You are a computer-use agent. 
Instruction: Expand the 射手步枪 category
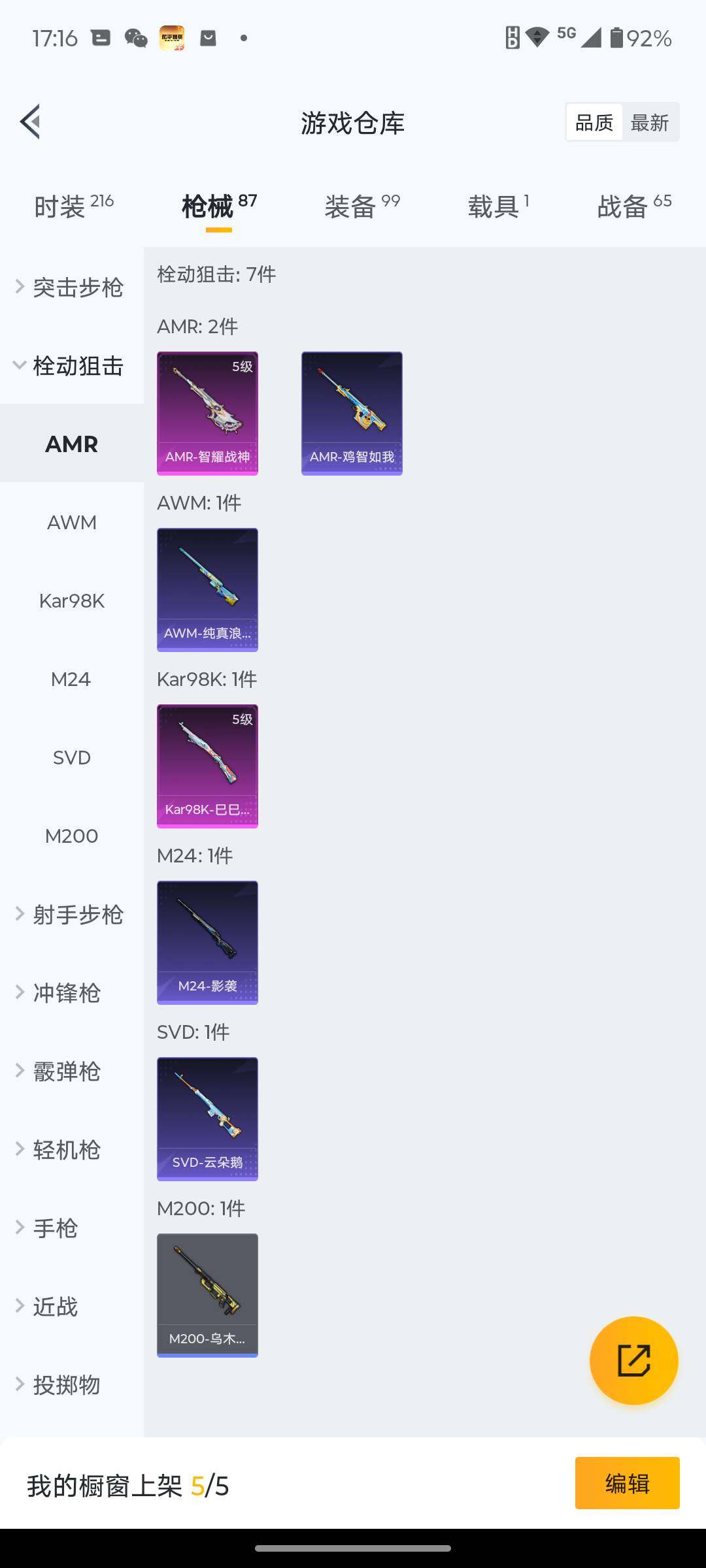pyautogui.click(x=71, y=915)
